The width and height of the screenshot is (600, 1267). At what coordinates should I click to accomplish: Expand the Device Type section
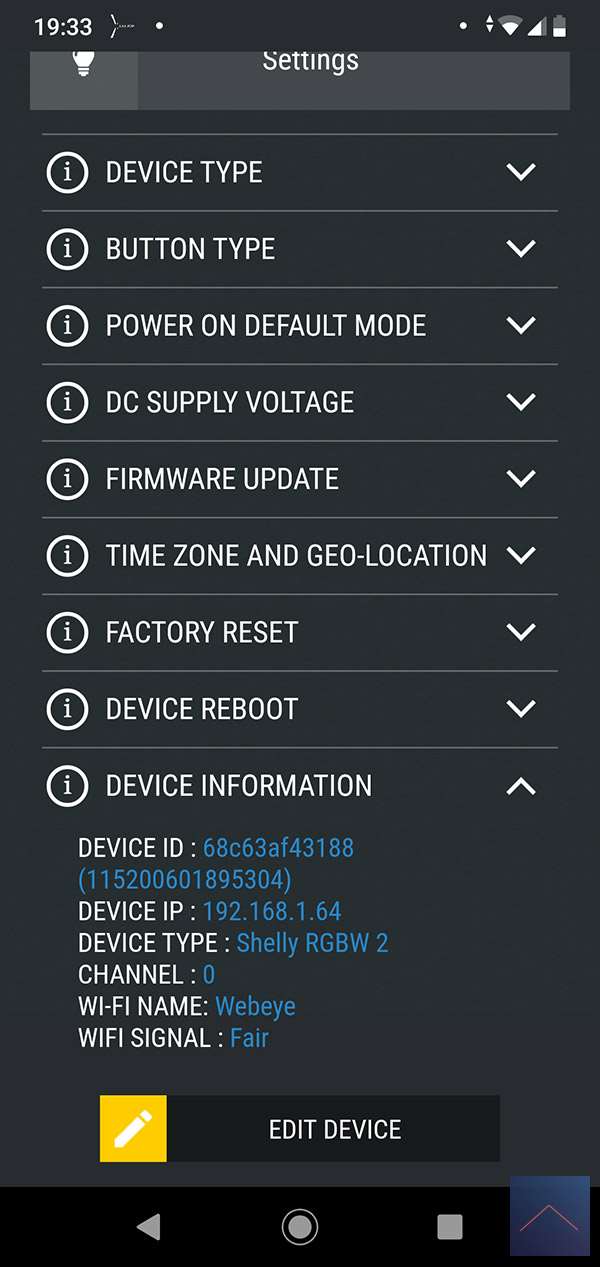(x=520, y=172)
